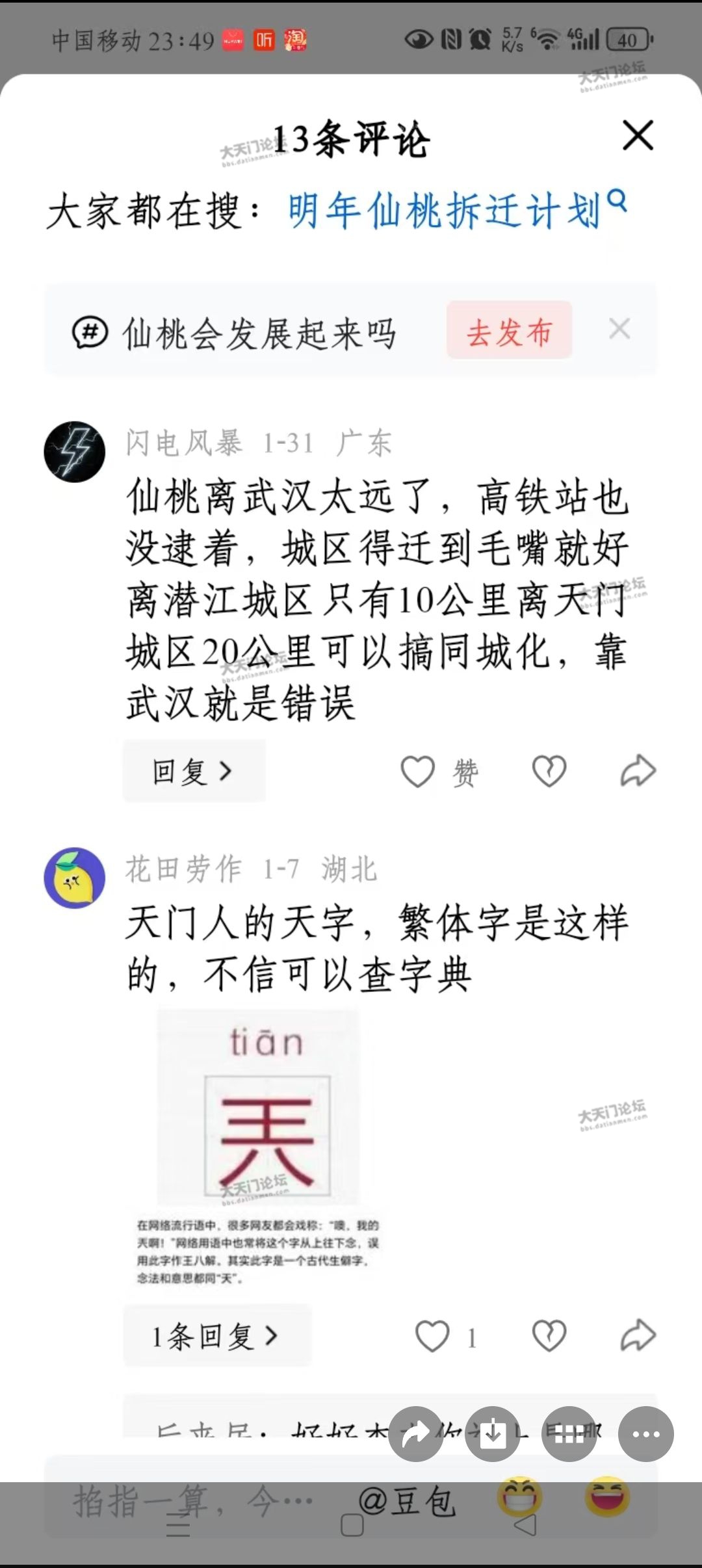This screenshot has height=1568, width=702.
Task: Like 花田劳作's comment
Action: pyautogui.click(x=432, y=1337)
